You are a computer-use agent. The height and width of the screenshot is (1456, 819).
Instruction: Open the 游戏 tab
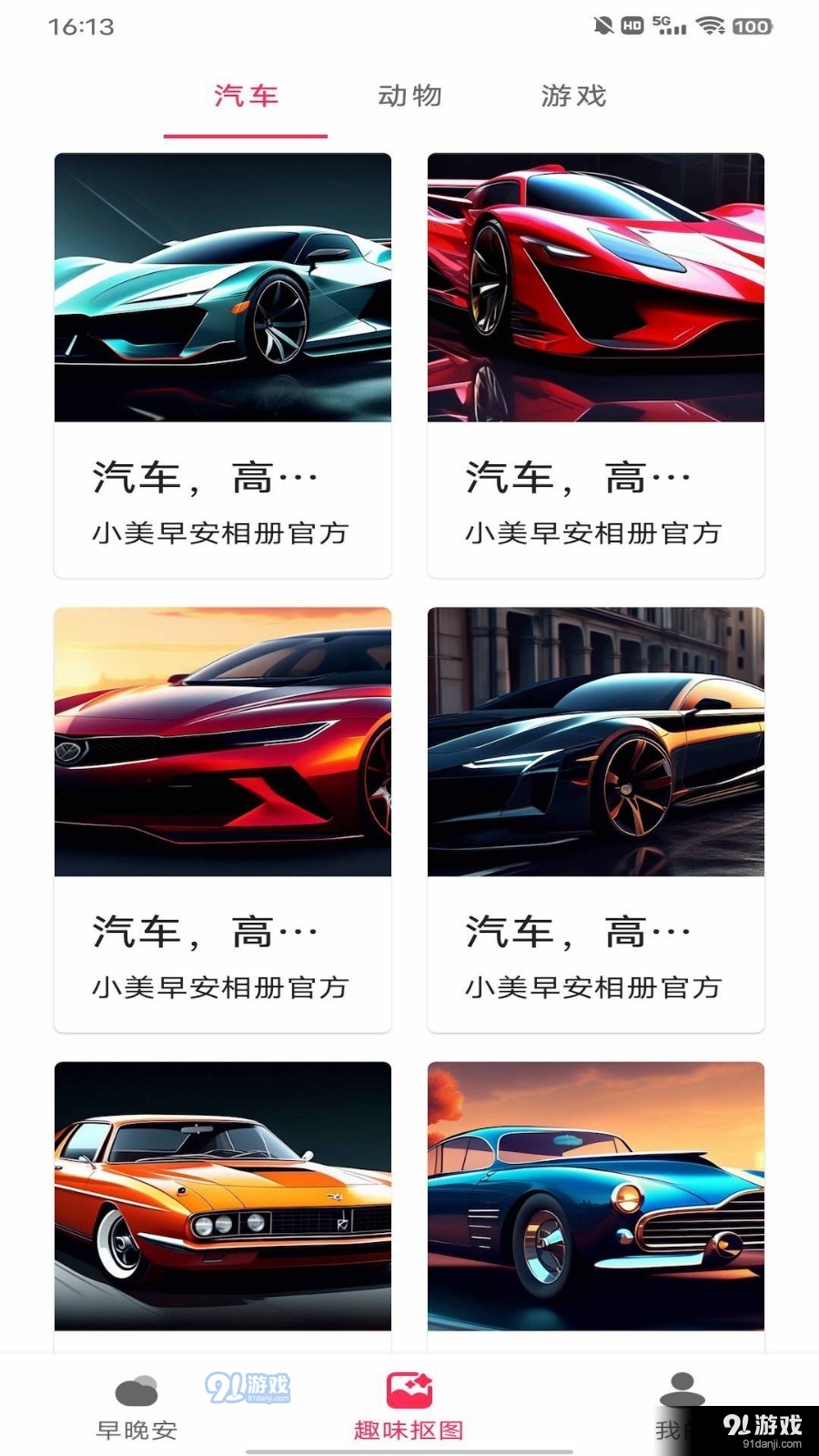575,97
